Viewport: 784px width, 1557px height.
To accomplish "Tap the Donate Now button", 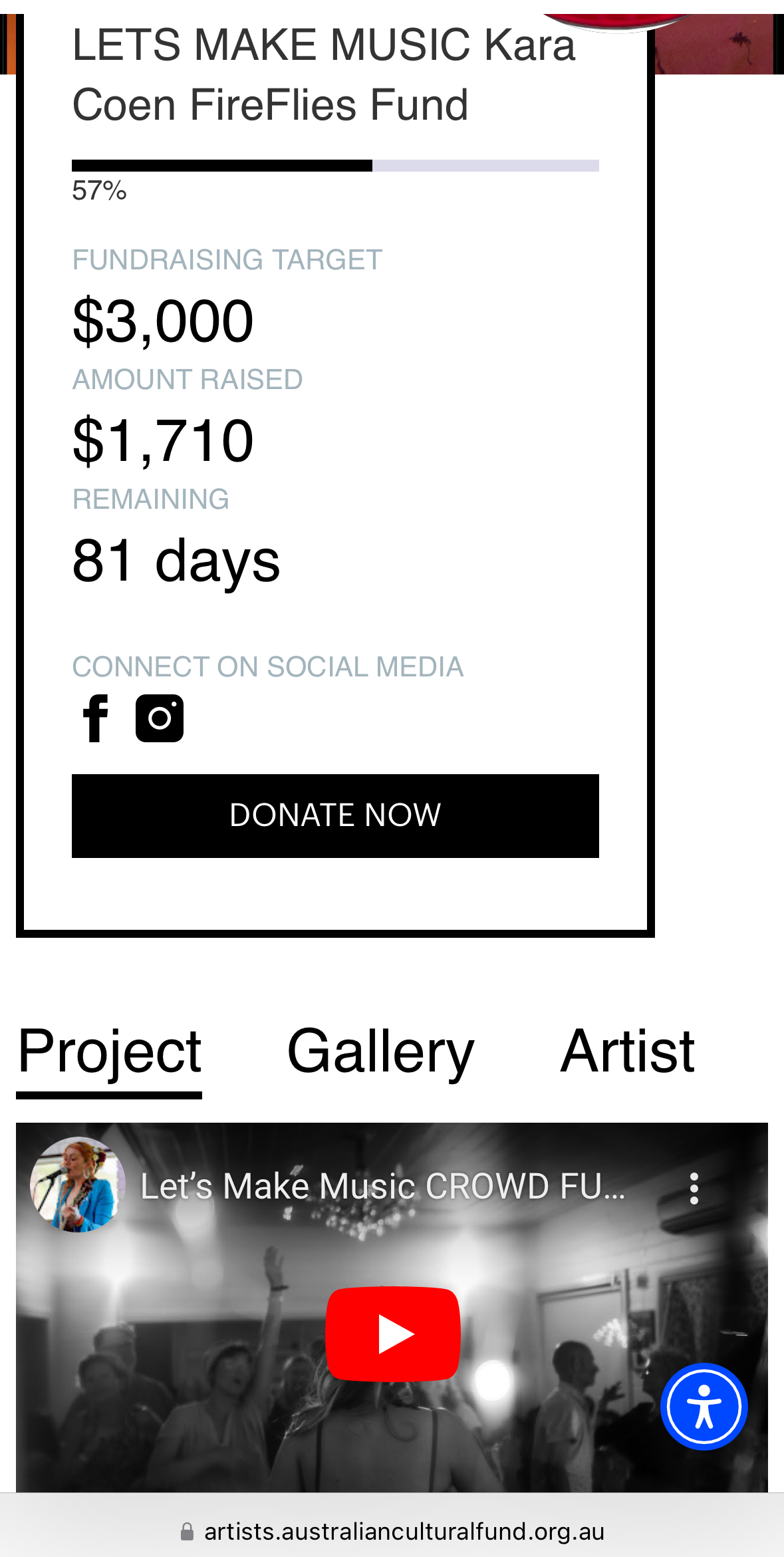I will coord(335,815).
